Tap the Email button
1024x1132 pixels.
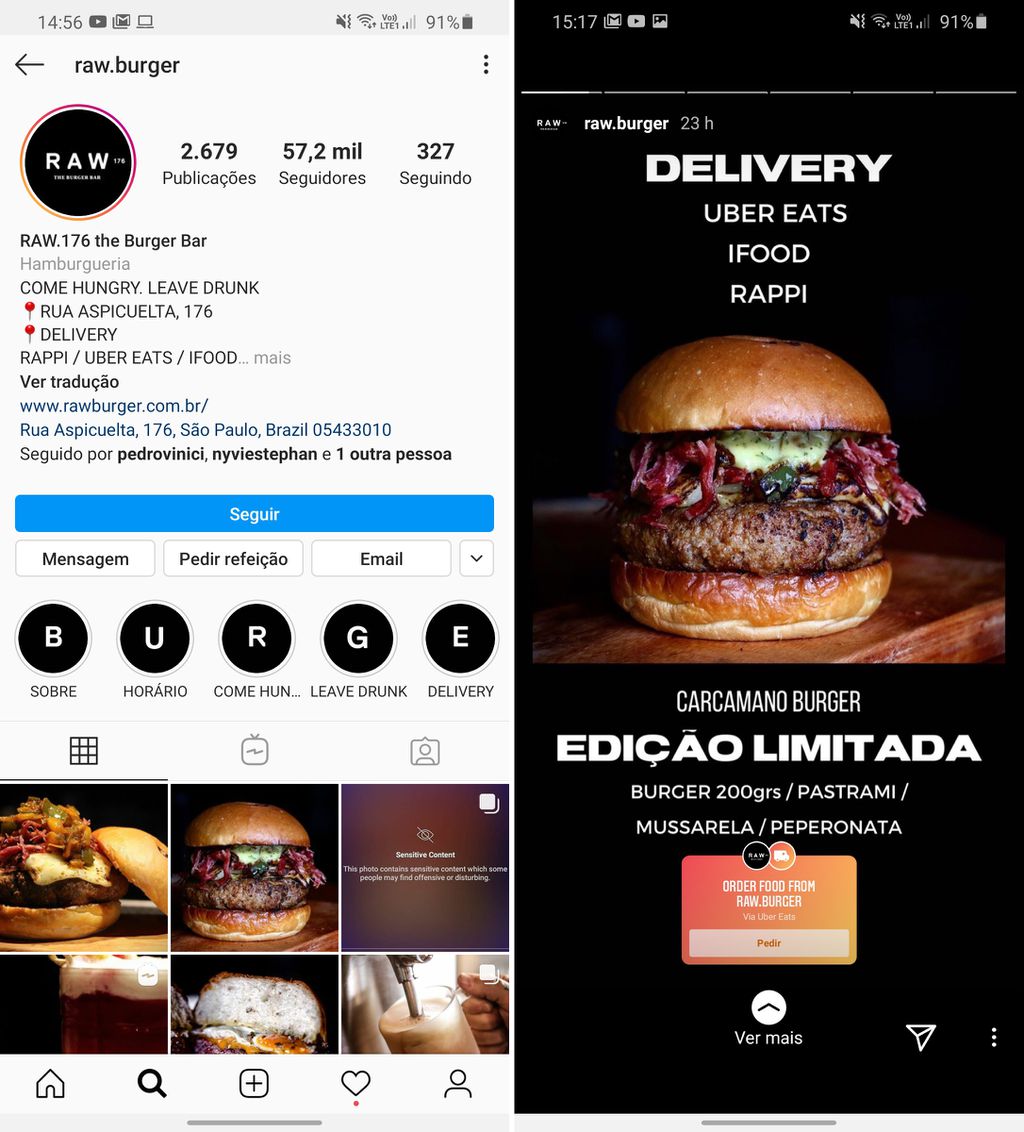pyautogui.click(x=381, y=559)
